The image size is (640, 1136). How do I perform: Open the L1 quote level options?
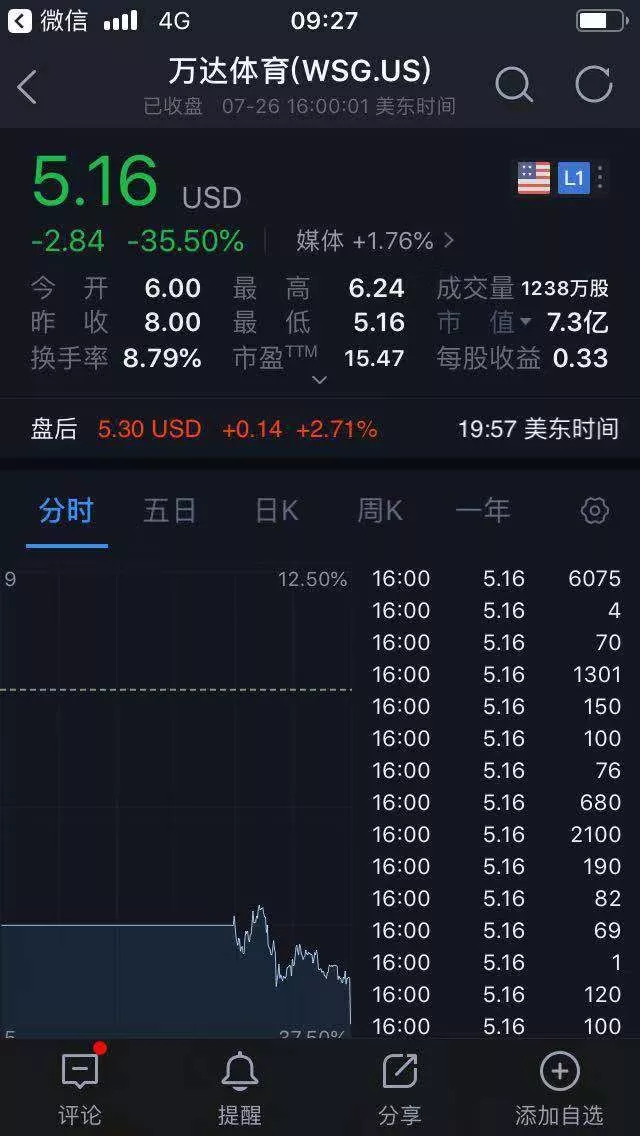coord(581,178)
